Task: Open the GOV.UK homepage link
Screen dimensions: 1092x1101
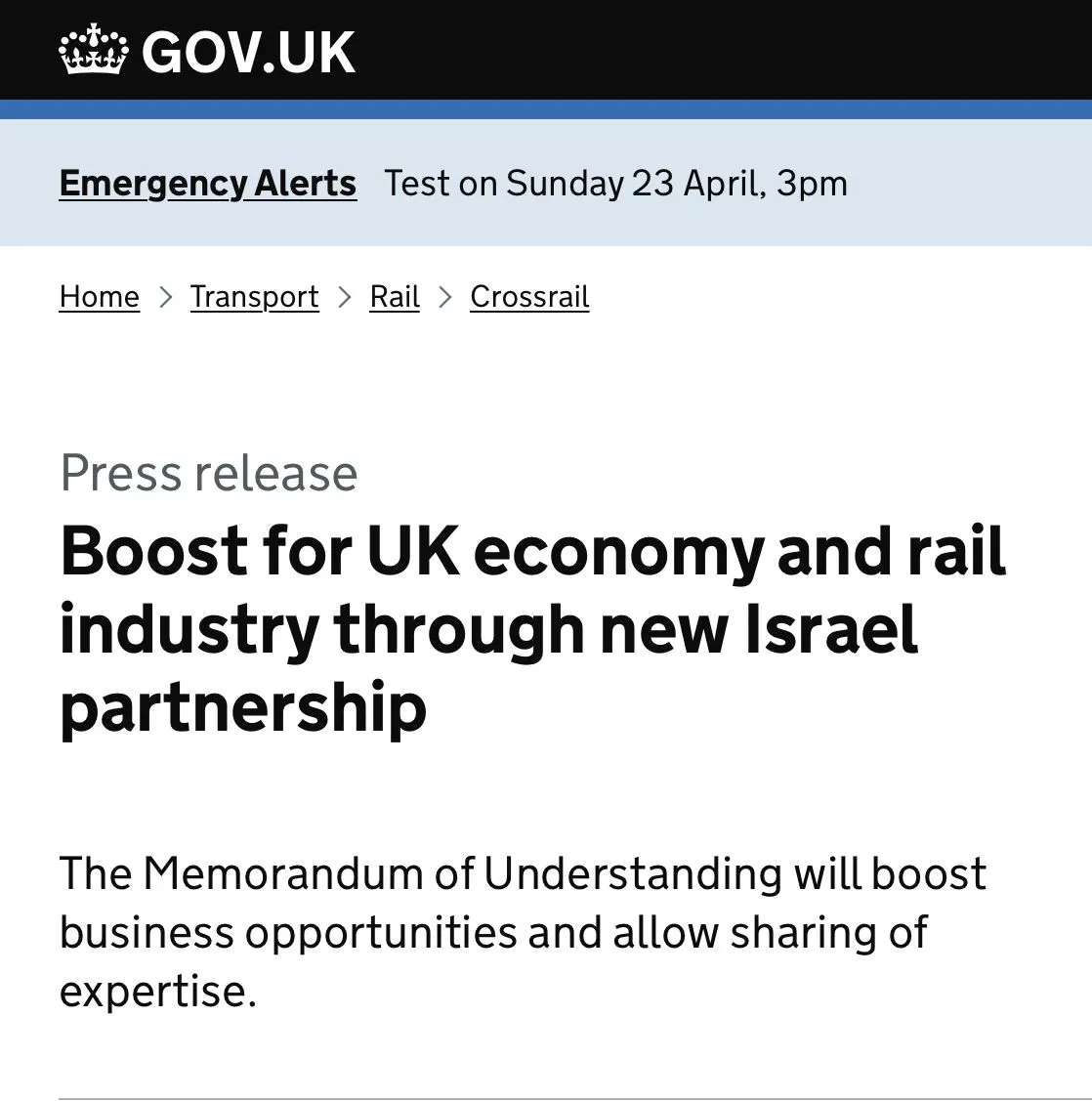Action: pos(207,51)
